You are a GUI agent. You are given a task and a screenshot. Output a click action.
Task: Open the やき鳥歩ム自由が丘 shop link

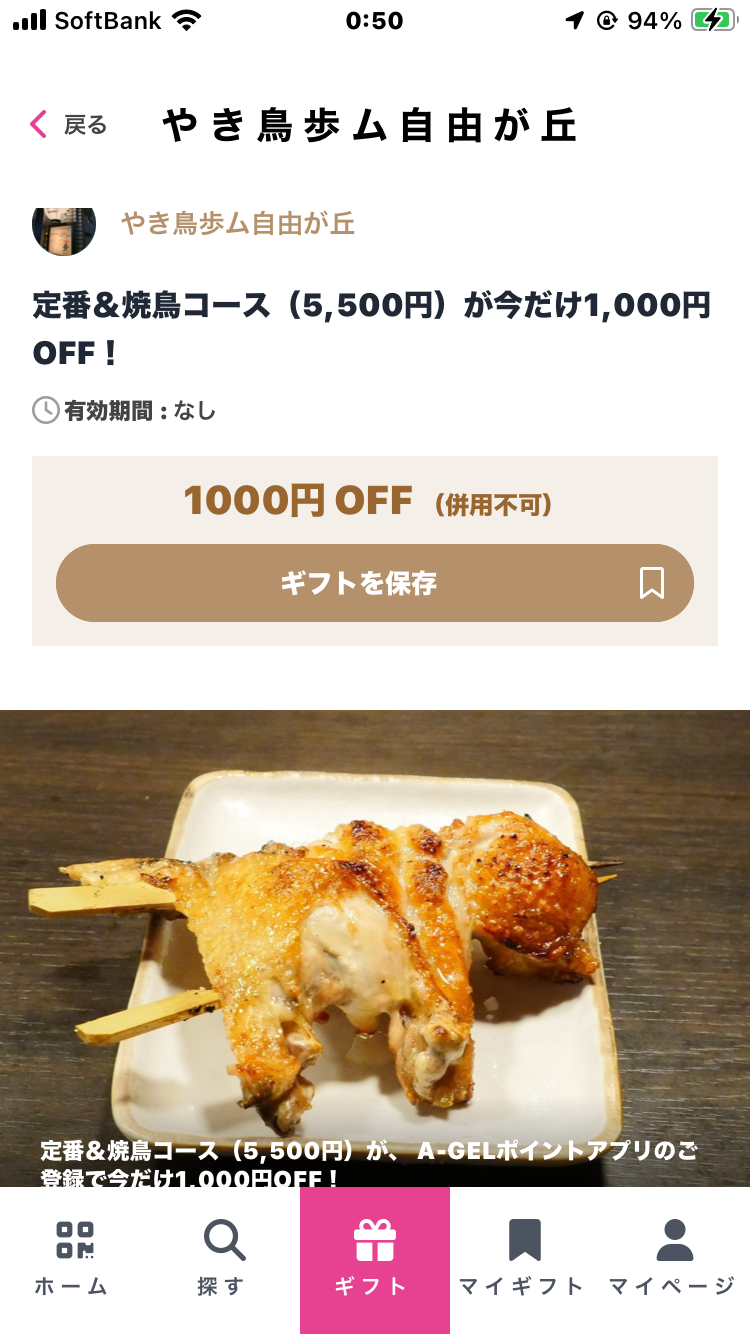click(x=238, y=224)
